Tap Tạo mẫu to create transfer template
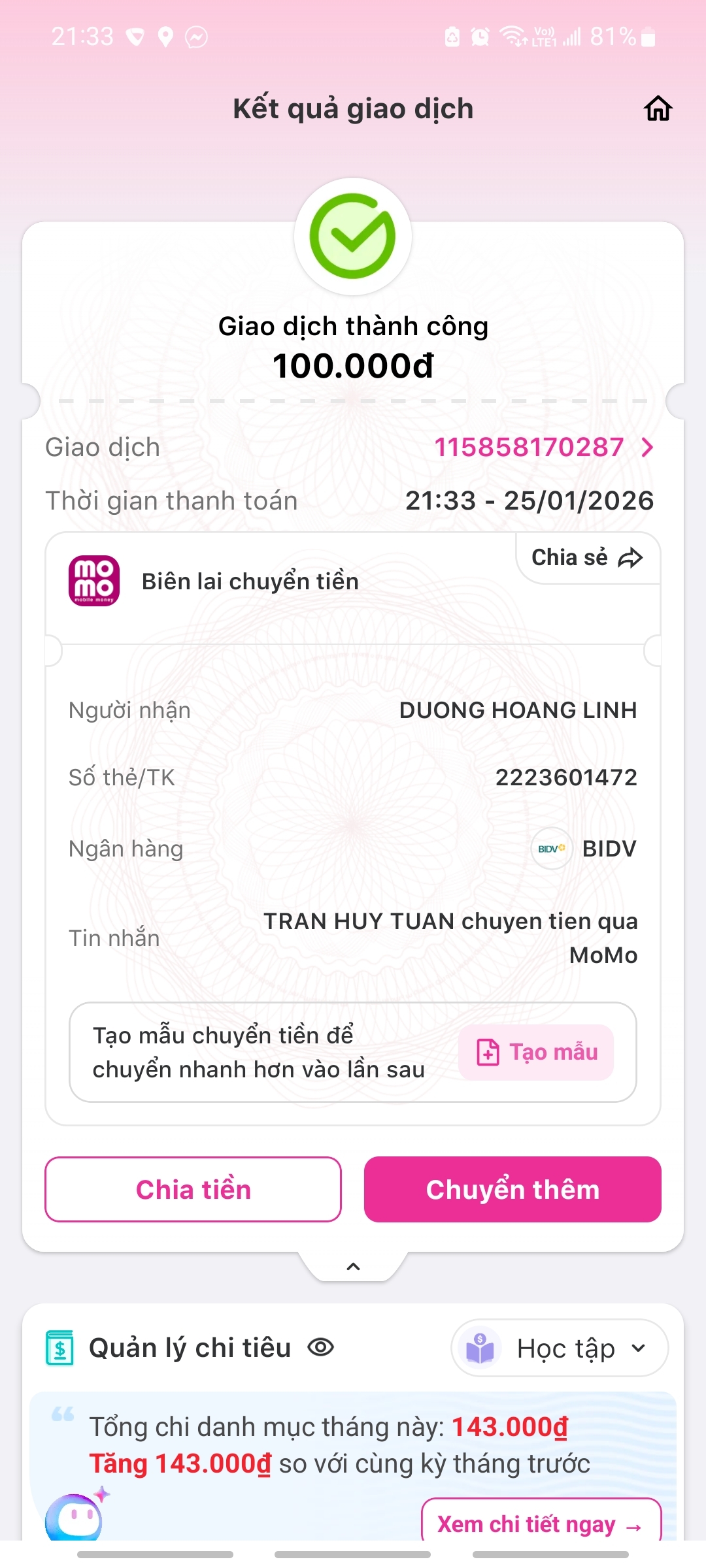 coord(536,1053)
